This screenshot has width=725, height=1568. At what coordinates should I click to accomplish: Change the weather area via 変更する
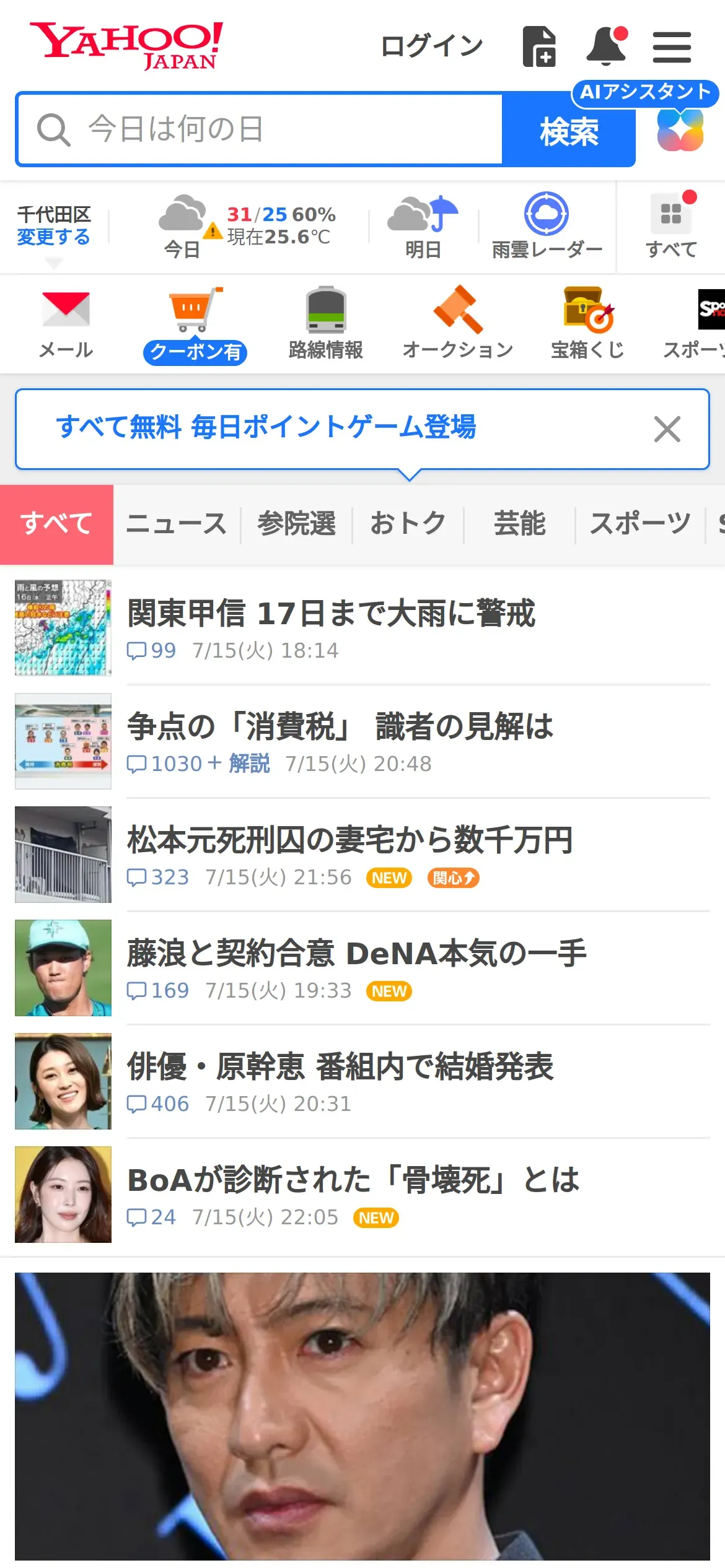[53, 237]
